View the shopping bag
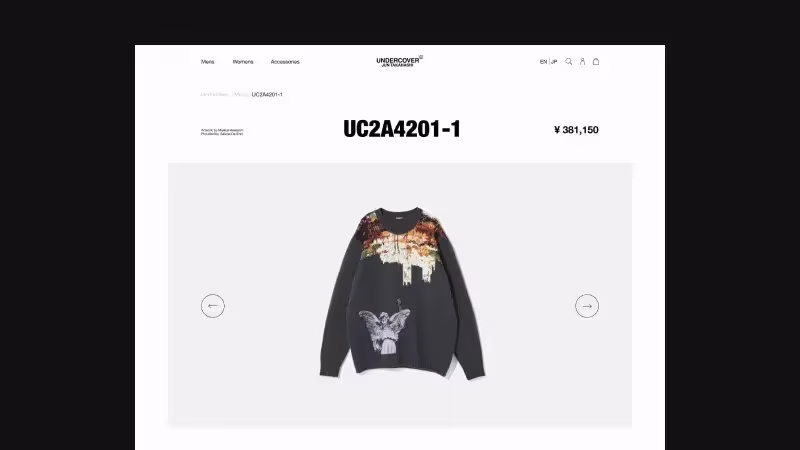This screenshot has width=800, height=450. [596, 62]
